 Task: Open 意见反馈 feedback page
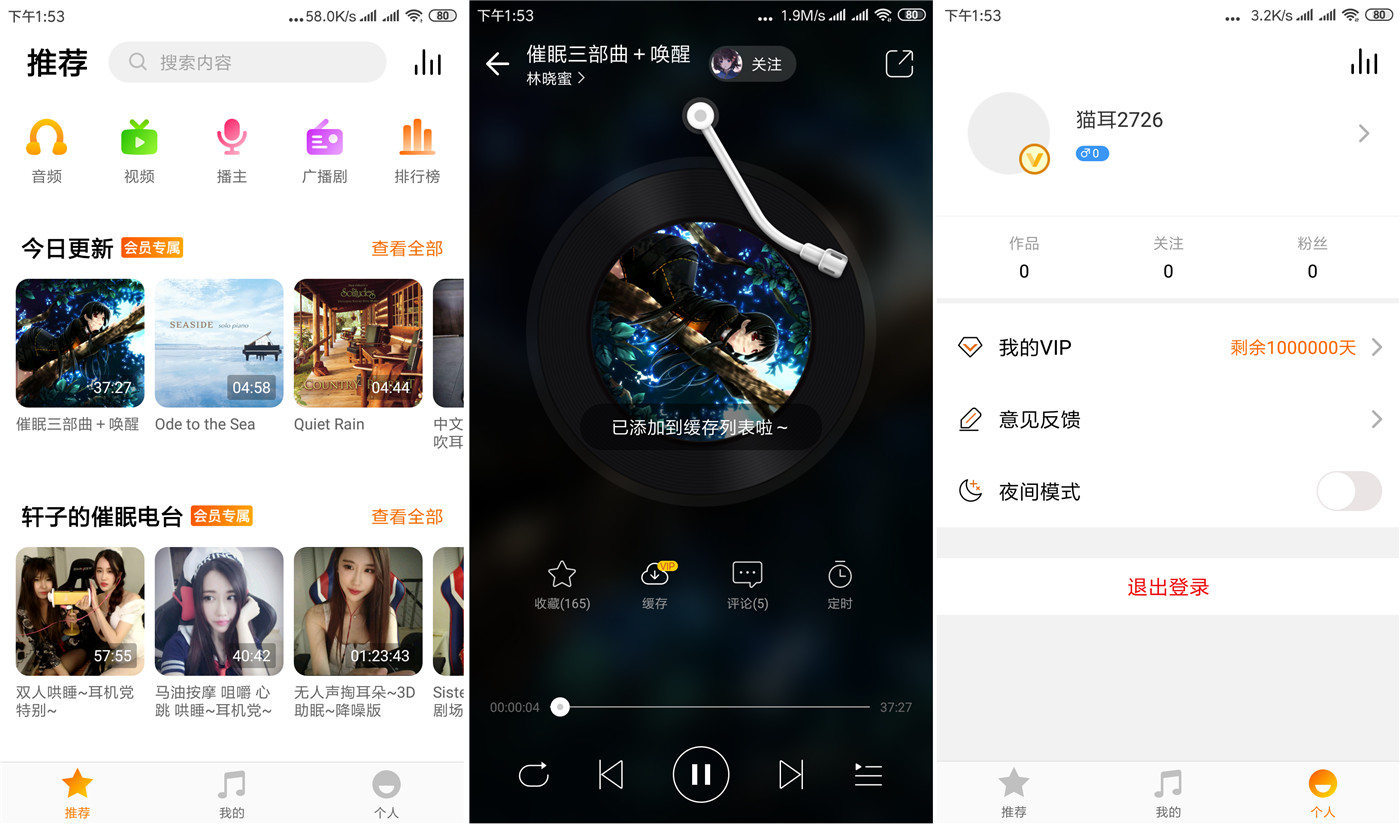pos(1167,419)
